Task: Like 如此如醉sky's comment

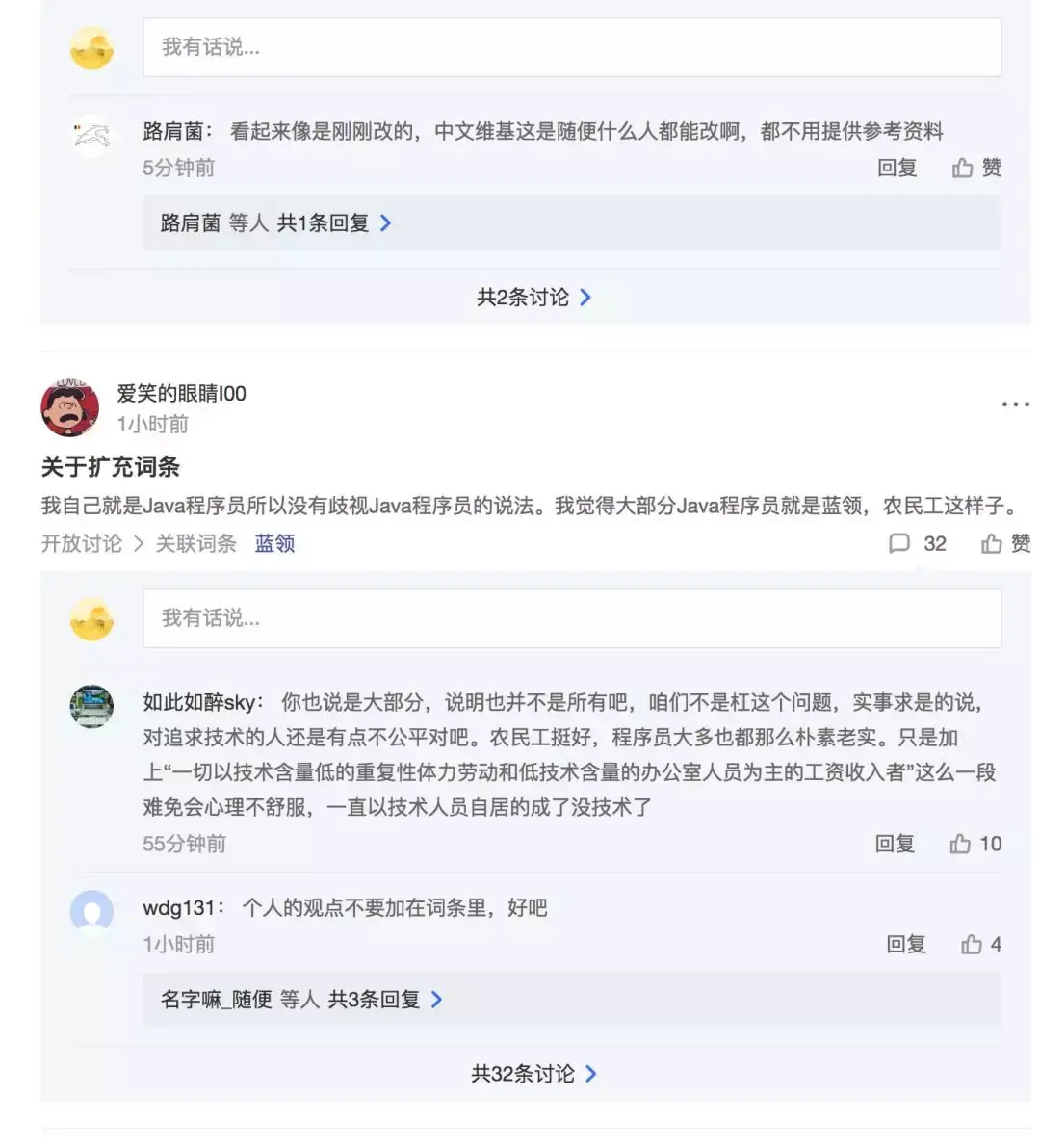Action: [975, 845]
